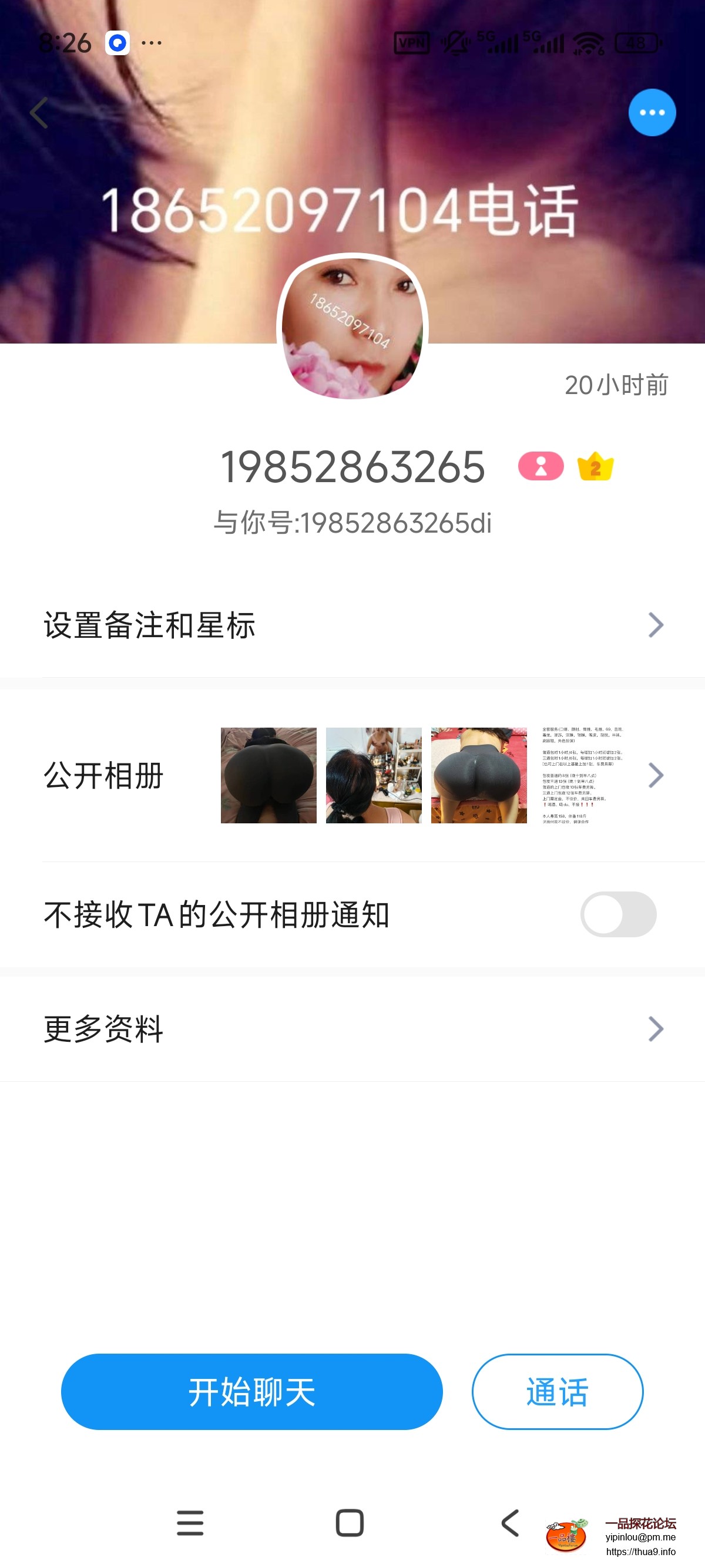
Task: Tap the recents navigation button at bottom
Action: click(190, 1522)
